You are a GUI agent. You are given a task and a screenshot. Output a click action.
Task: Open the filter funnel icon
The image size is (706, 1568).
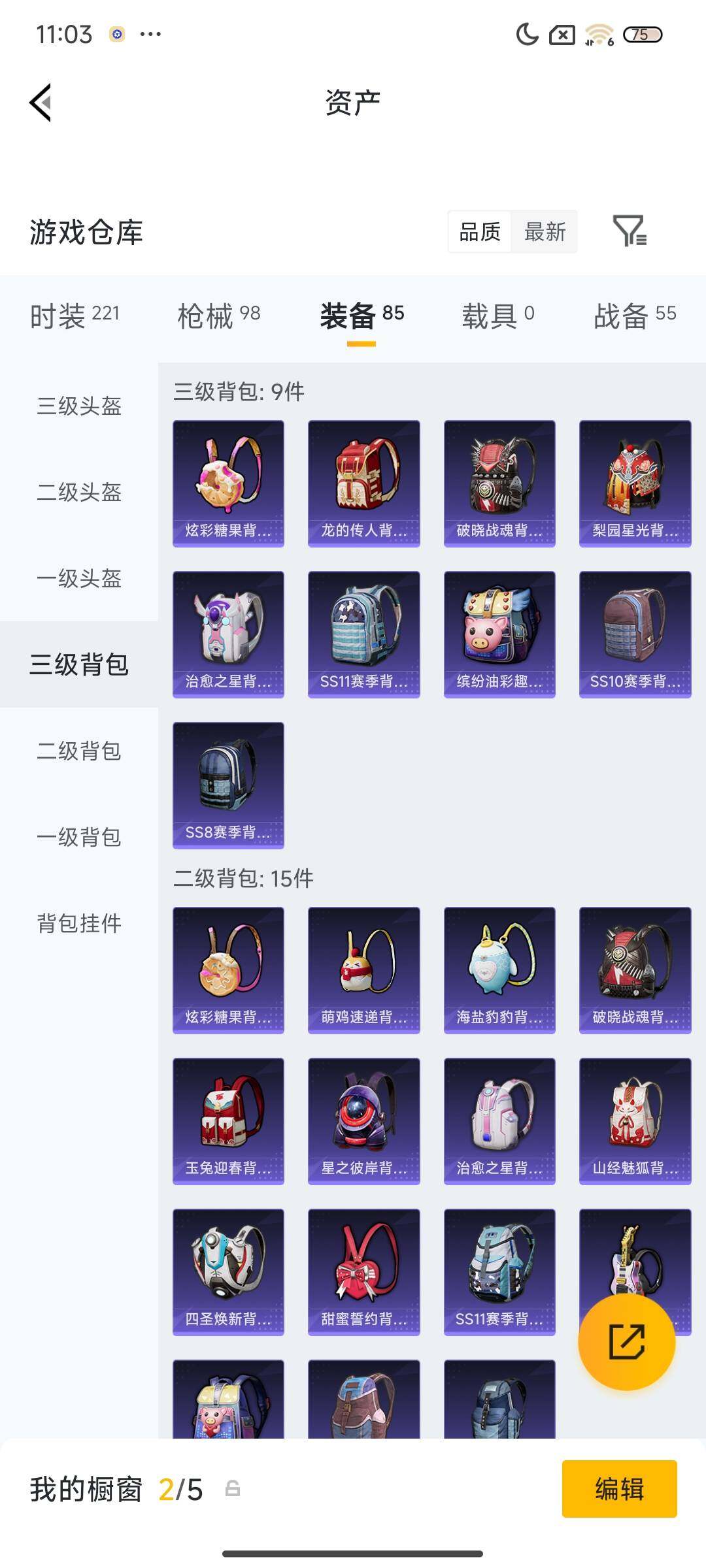(630, 232)
